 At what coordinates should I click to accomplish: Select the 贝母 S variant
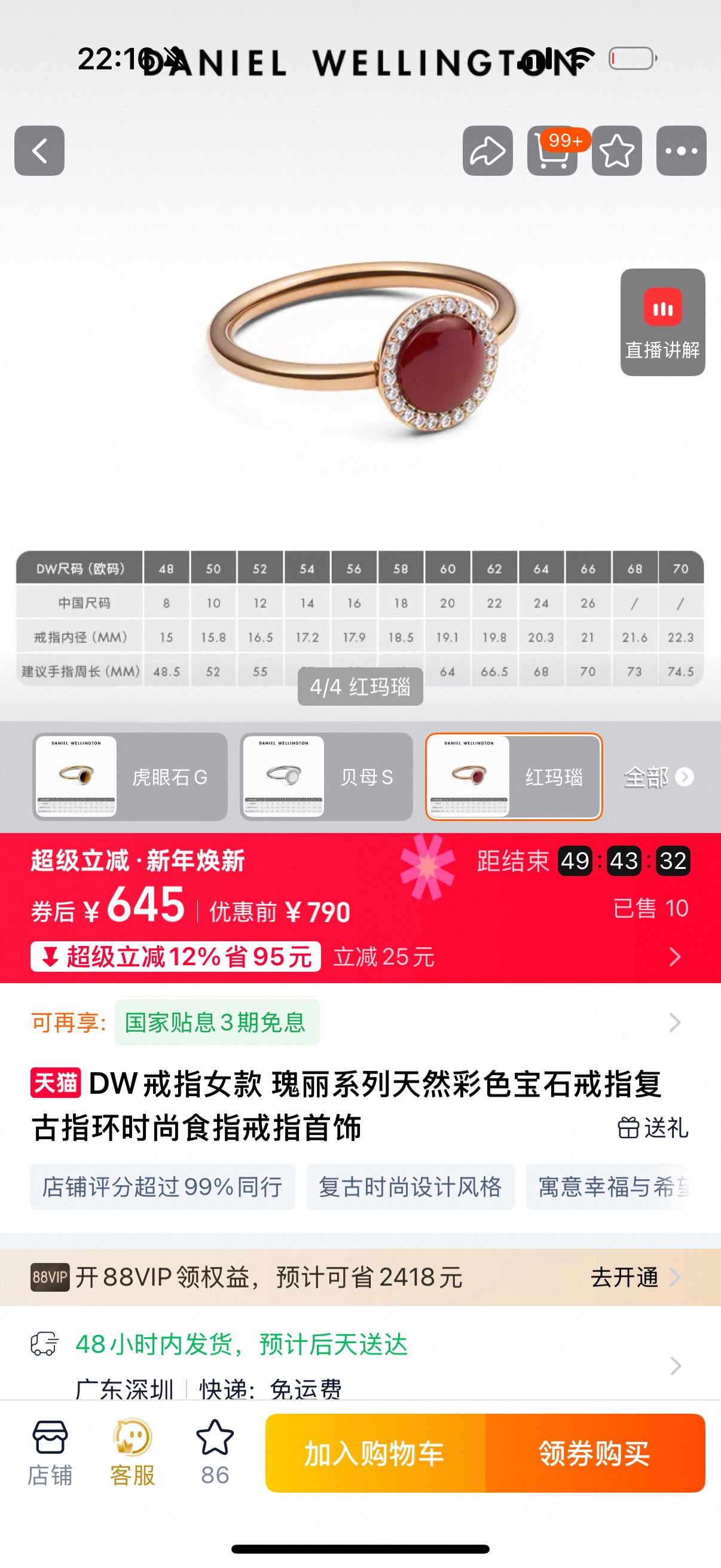pos(326,777)
